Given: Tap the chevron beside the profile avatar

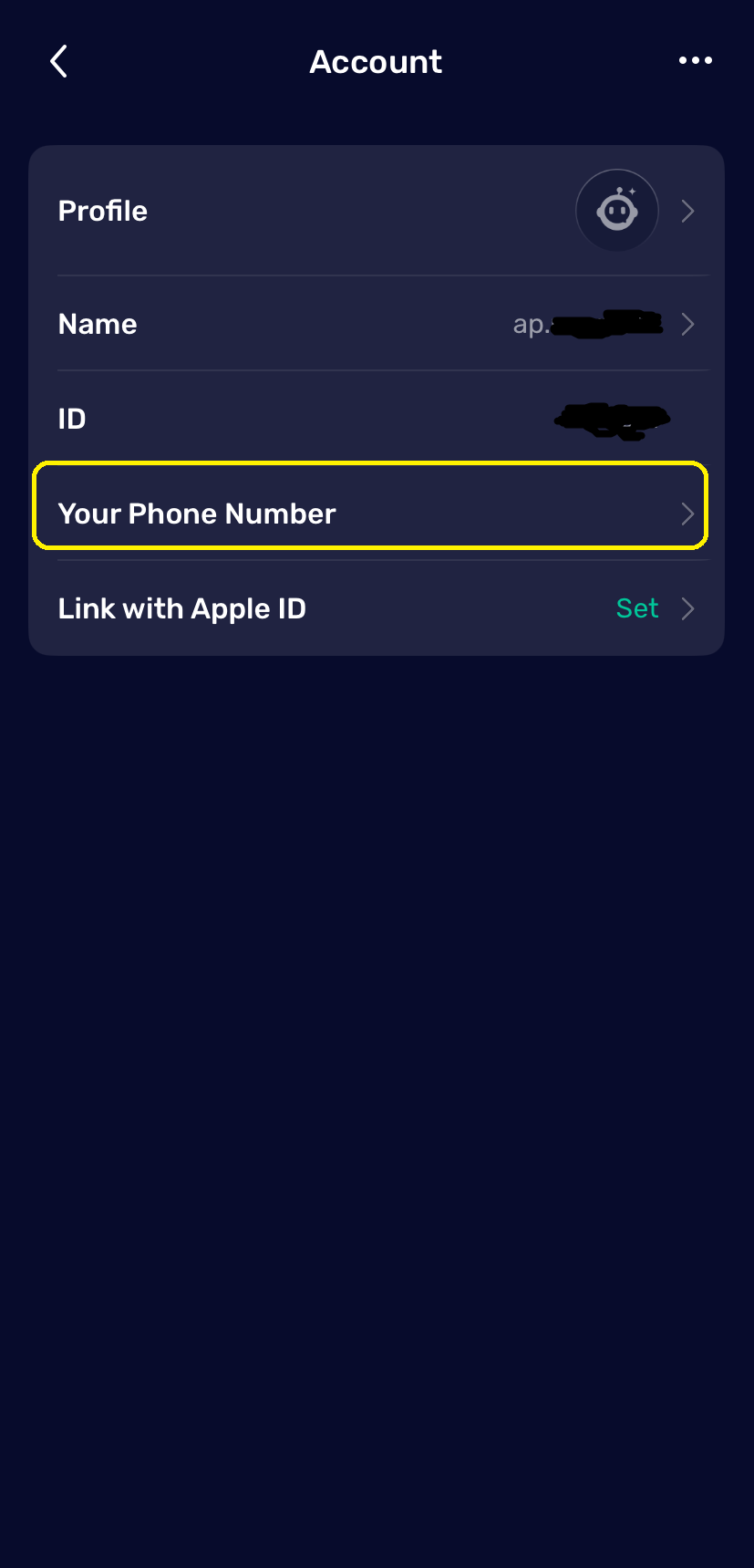Looking at the screenshot, I should [x=687, y=211].
